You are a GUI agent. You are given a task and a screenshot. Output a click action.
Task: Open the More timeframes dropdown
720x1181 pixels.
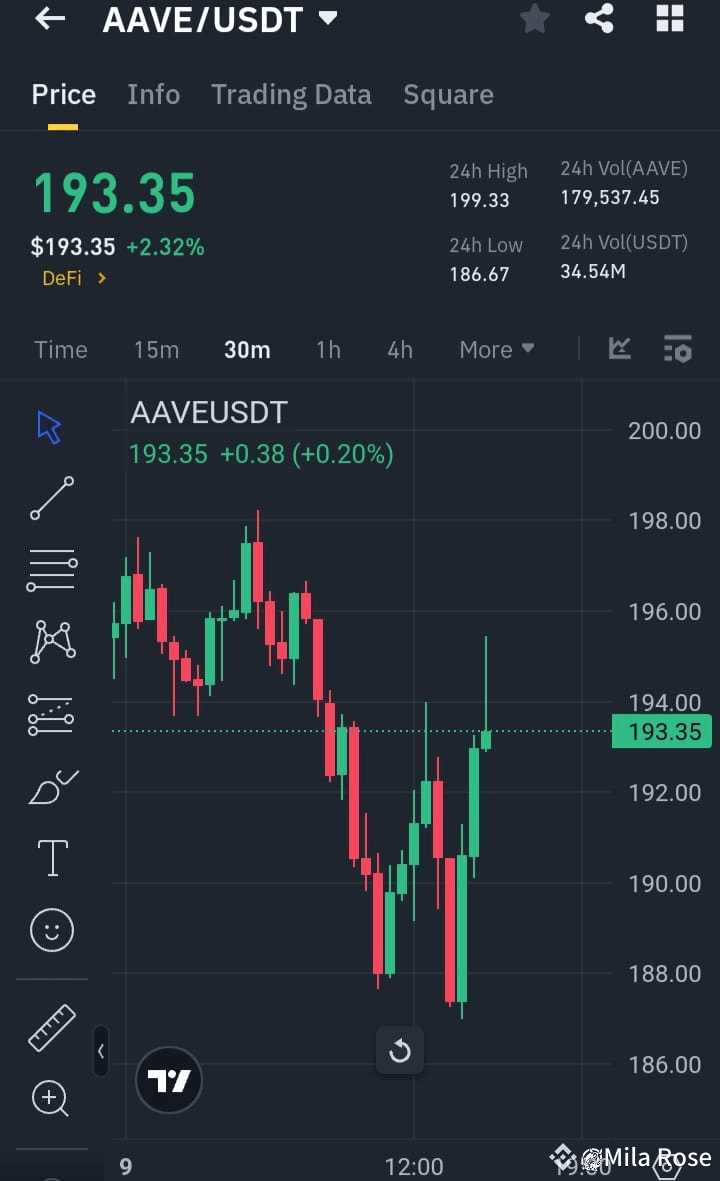[496, 349]
